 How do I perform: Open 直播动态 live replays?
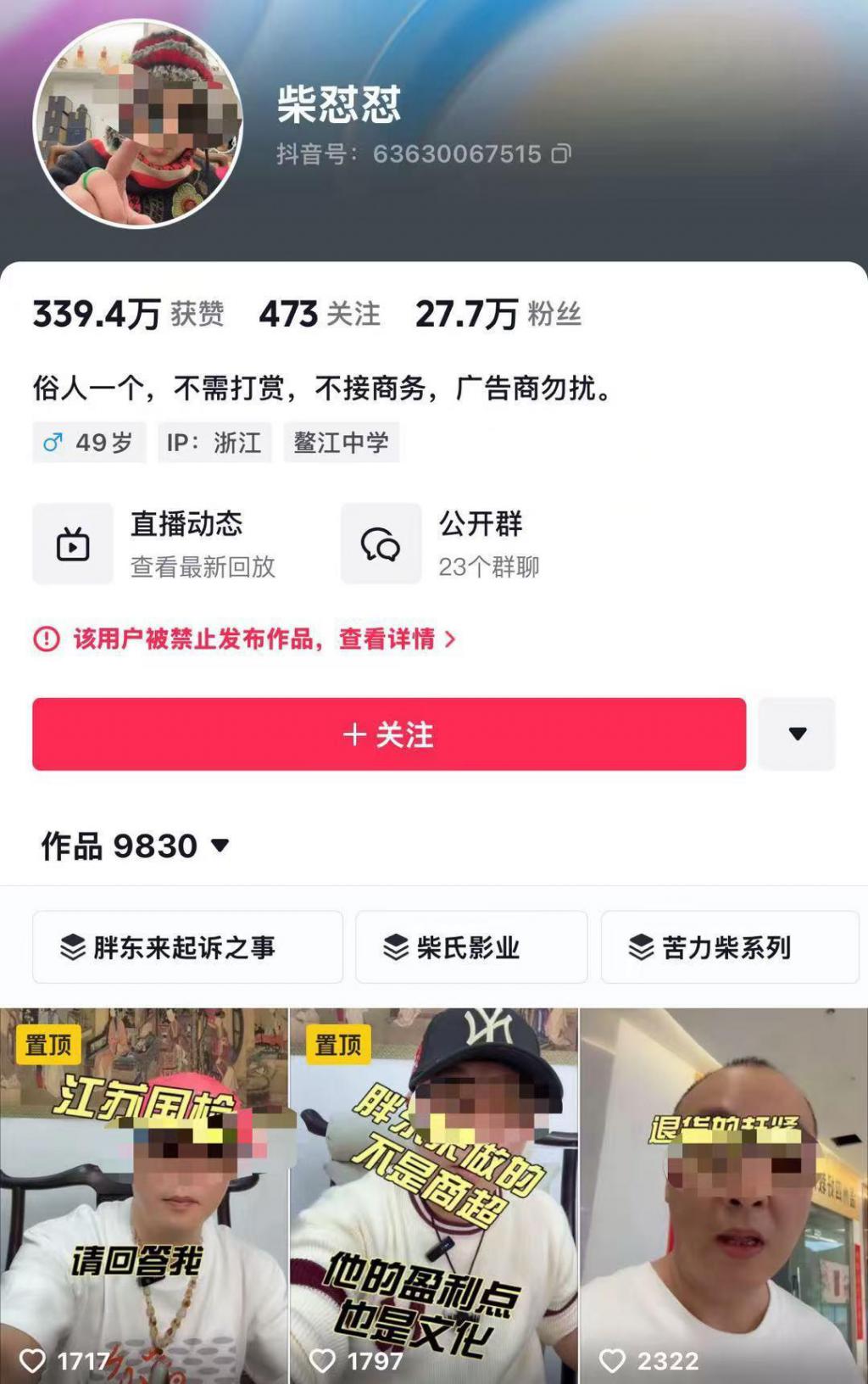(x=155, y=544)
